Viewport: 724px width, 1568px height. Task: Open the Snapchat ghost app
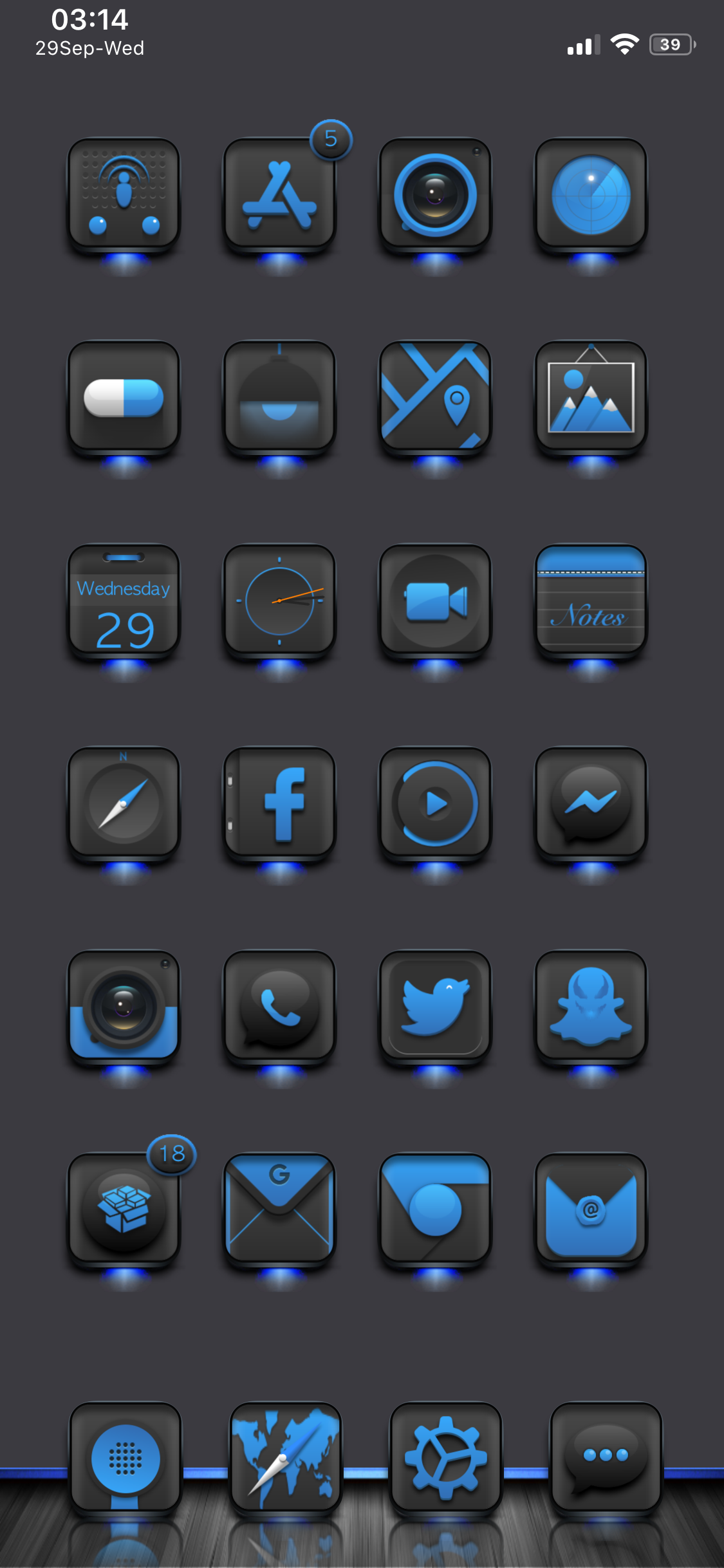point(591,1007)
